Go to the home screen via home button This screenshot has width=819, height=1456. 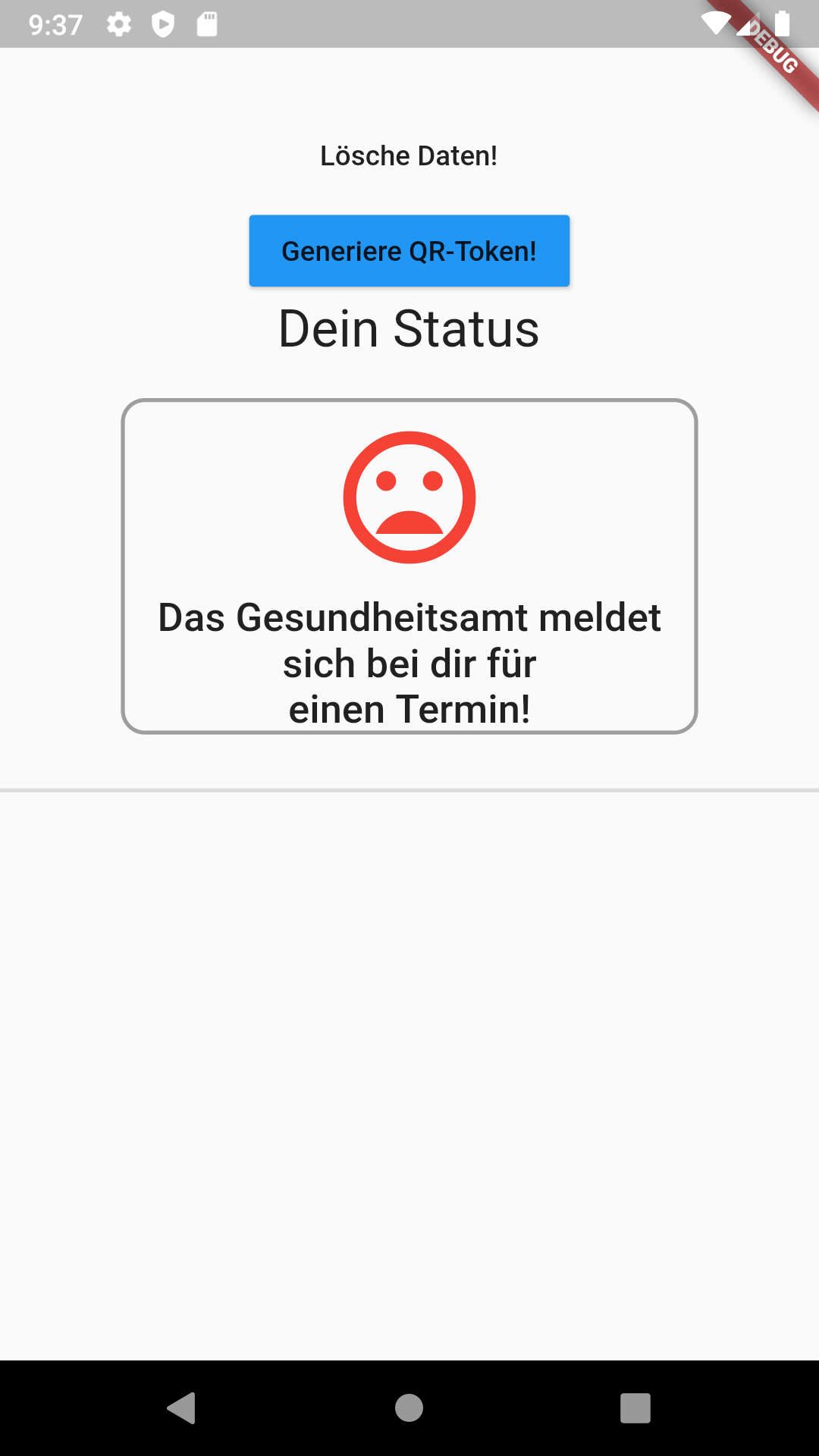coord(409,1408)
